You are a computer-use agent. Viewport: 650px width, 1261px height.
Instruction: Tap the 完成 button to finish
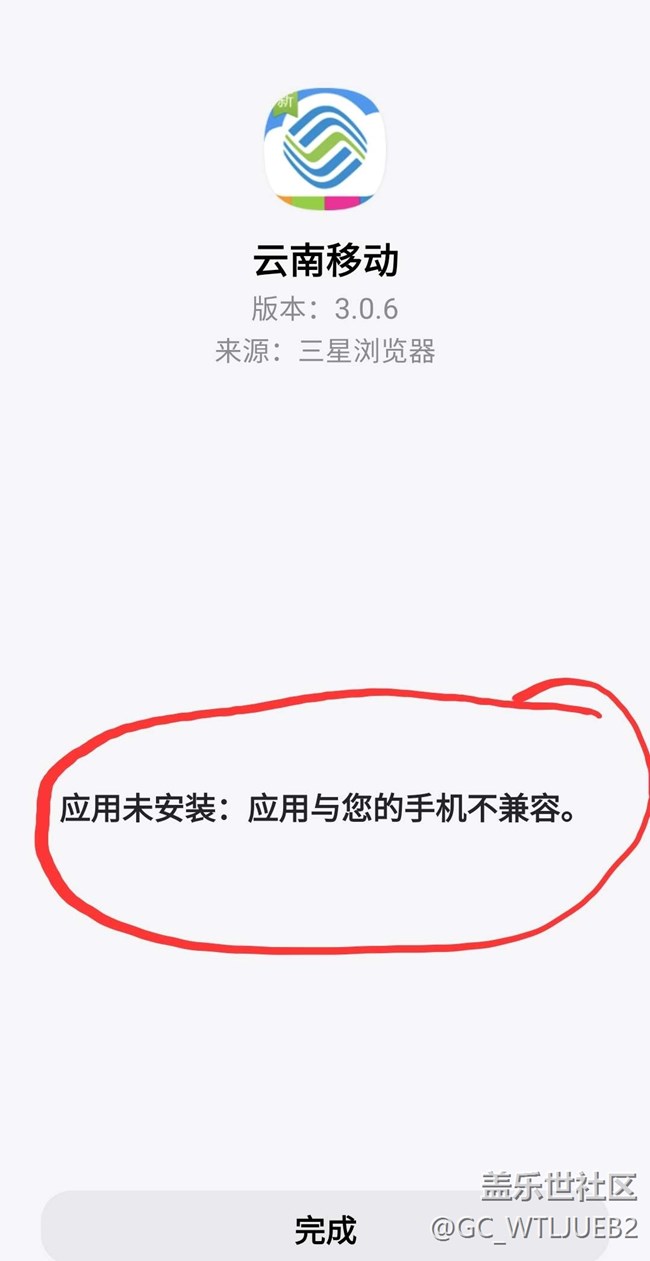tap(325, 1229)
